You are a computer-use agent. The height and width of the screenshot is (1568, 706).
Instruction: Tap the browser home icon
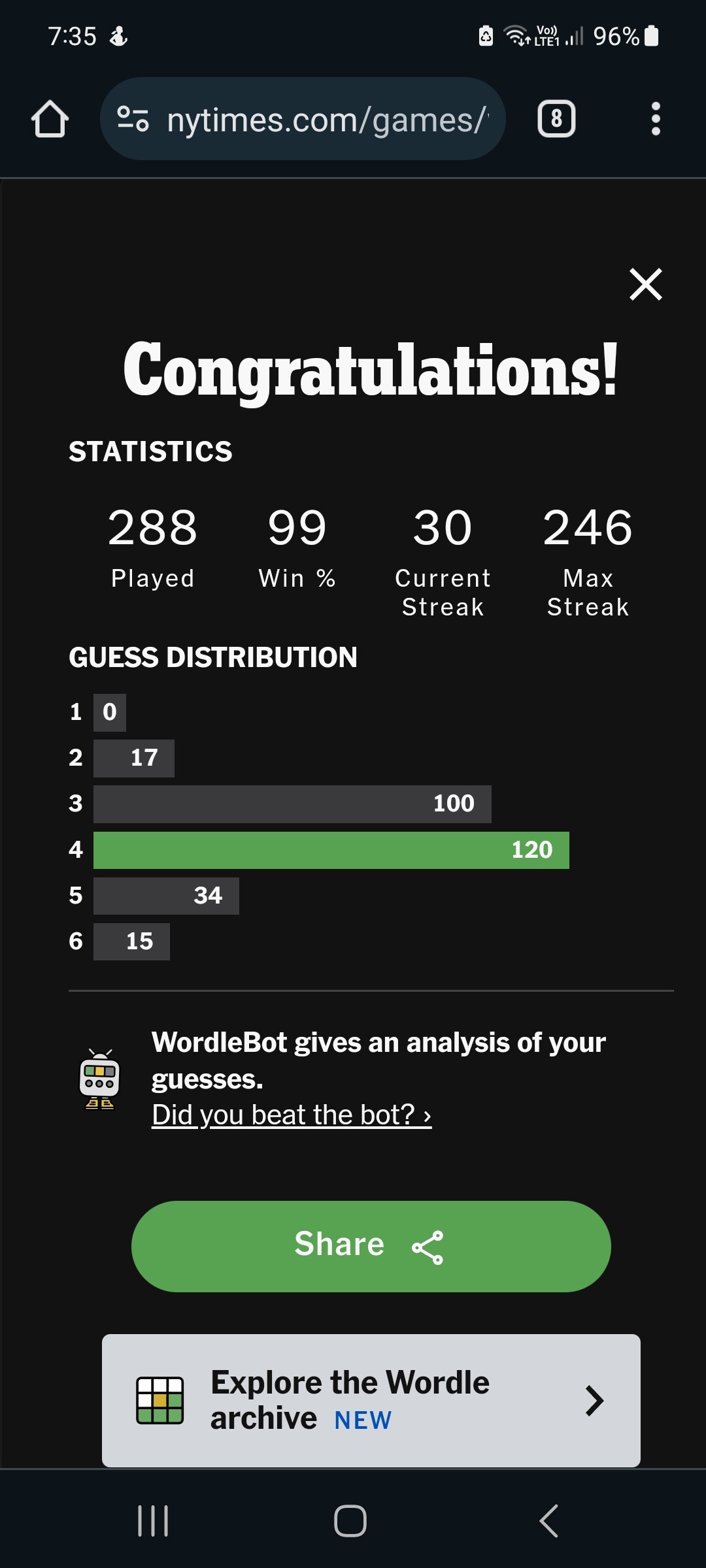click(50, 119)
